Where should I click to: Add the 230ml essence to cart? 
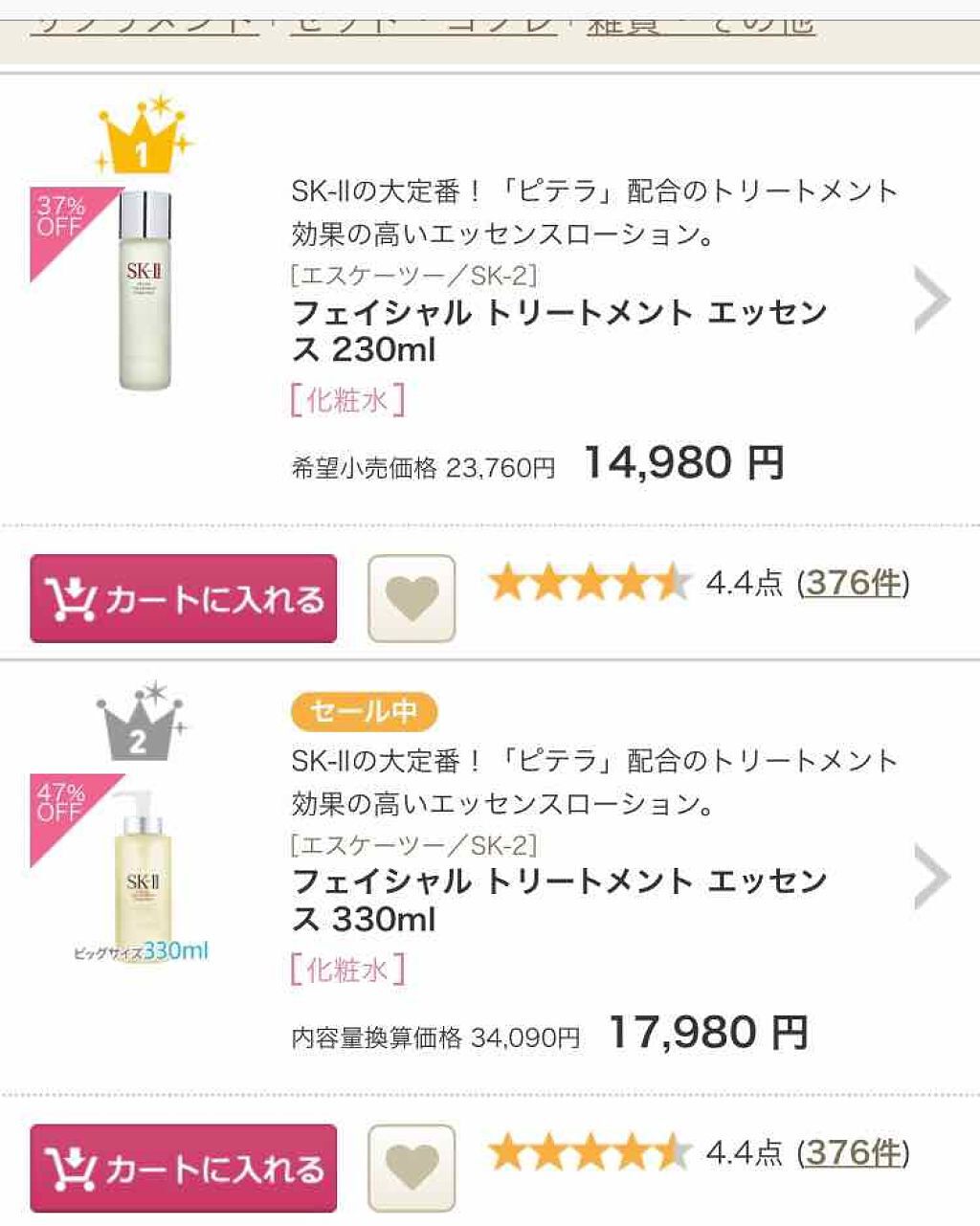183,598
